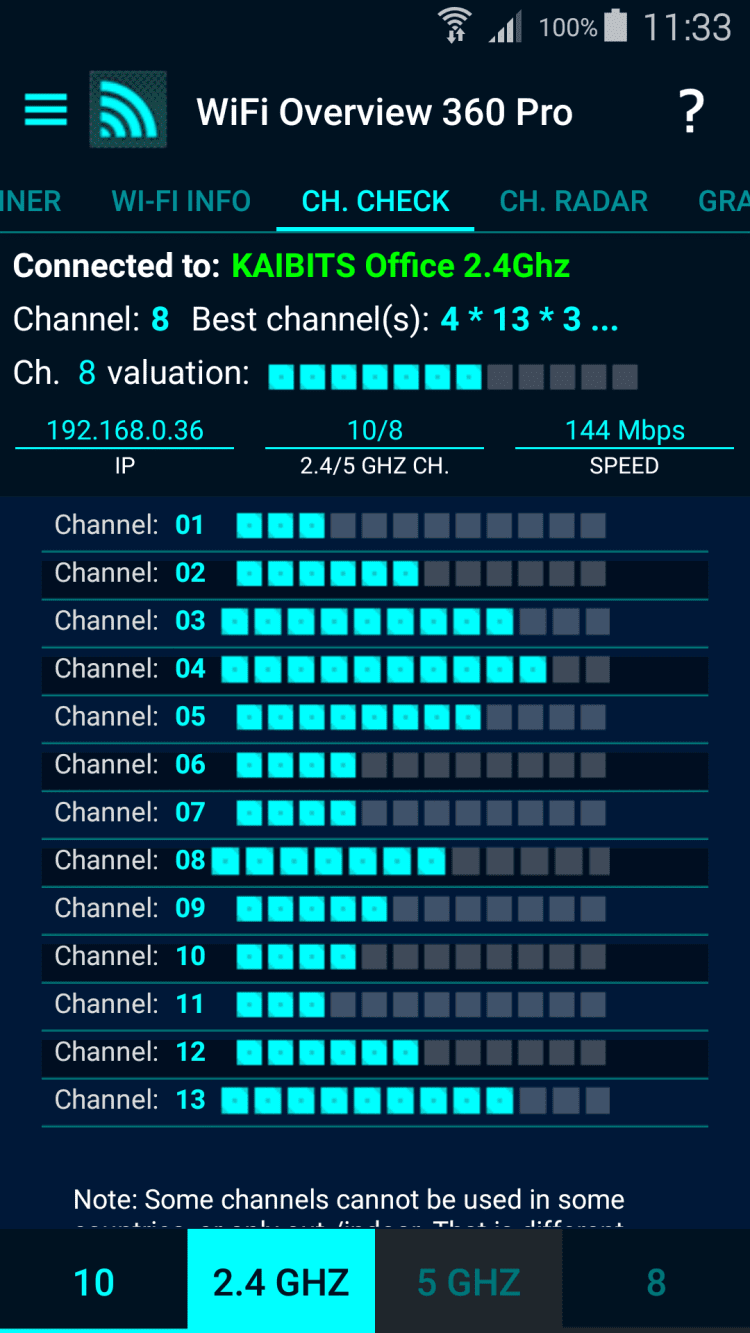Open the hamburger drawer menu

46,110
